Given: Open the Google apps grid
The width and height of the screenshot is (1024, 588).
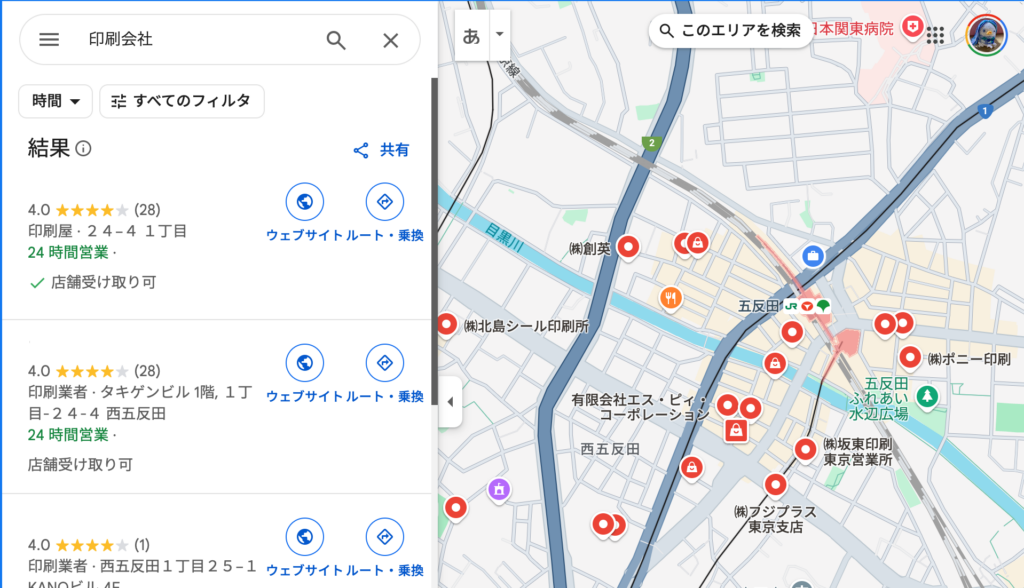Looking at the screenshot, I should pos(935,35).
